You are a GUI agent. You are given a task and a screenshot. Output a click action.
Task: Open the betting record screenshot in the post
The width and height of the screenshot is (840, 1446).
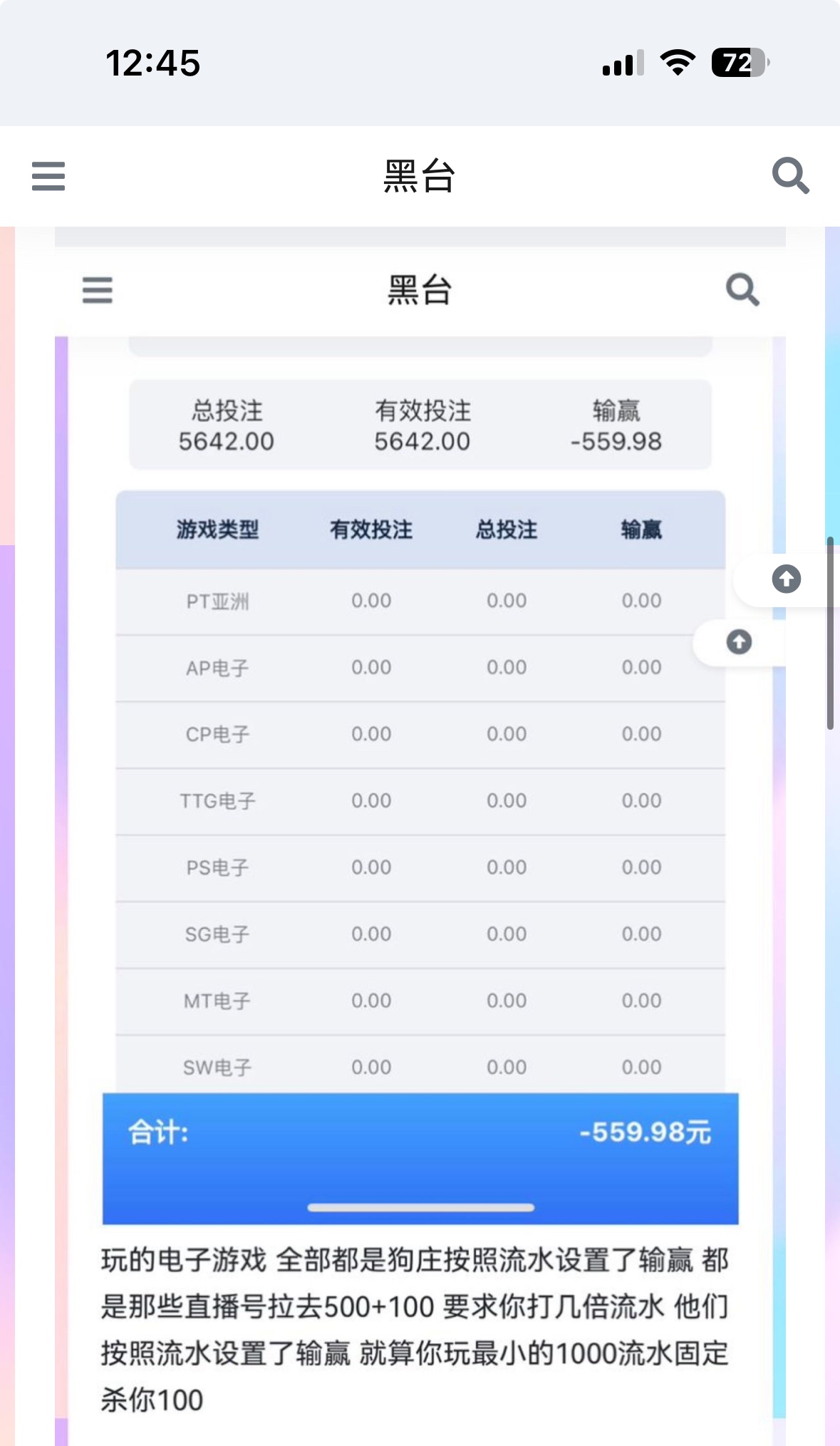point(420,713)
